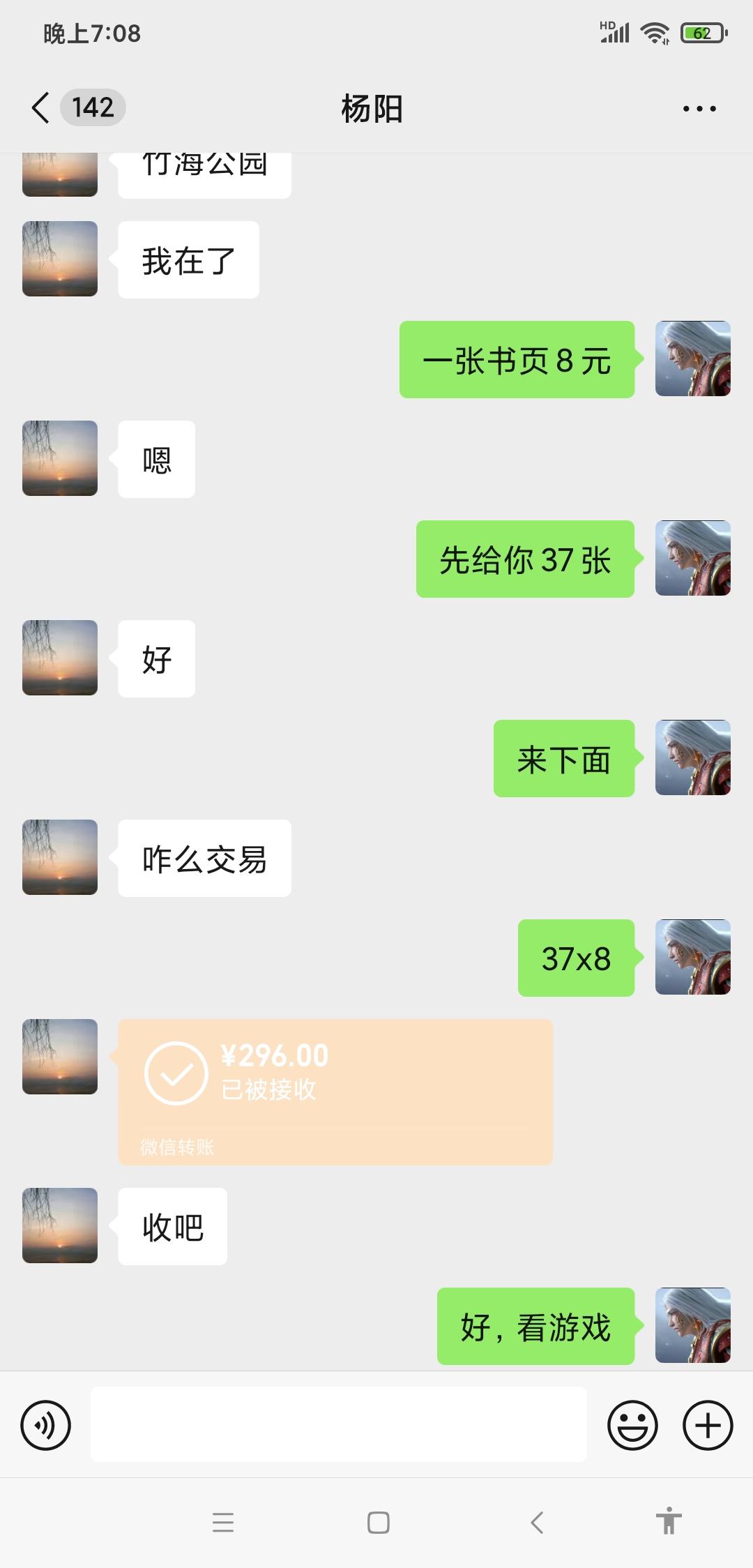The height and width of the screenshot is (1568, 753).
Task: Open my avatar beside 好,看游戏 message
Action: pyautogui.click(x=693, y=1325)
